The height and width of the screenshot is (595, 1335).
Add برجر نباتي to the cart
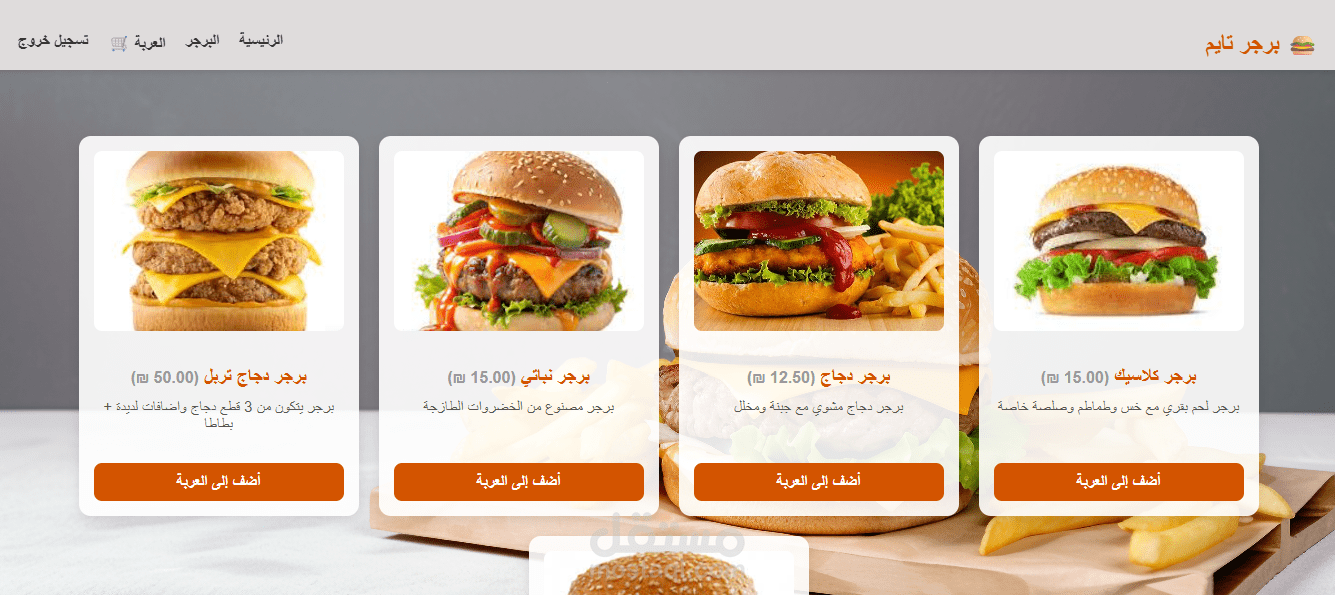[x=518, y=481]
